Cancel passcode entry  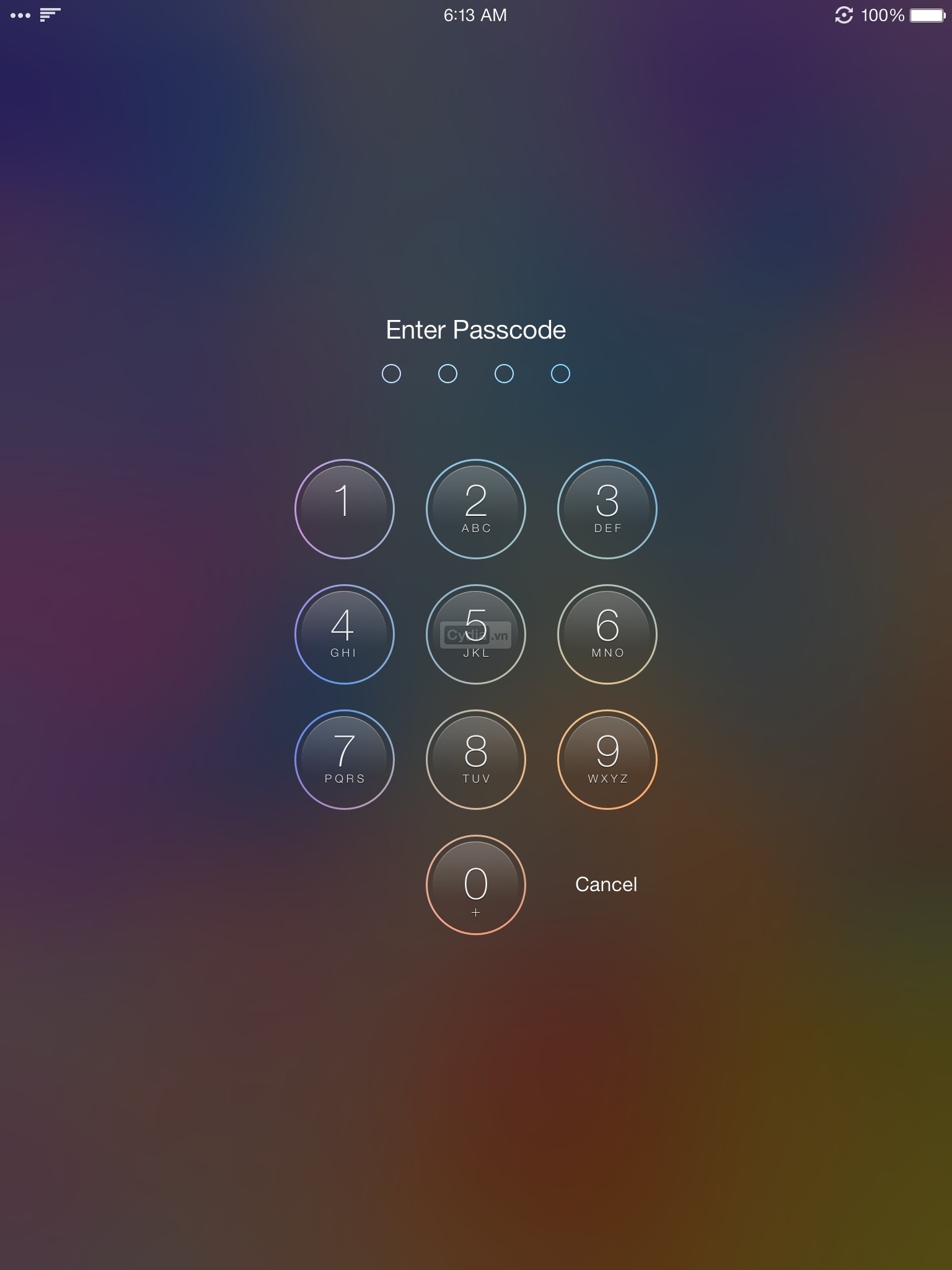click(606, 884)
